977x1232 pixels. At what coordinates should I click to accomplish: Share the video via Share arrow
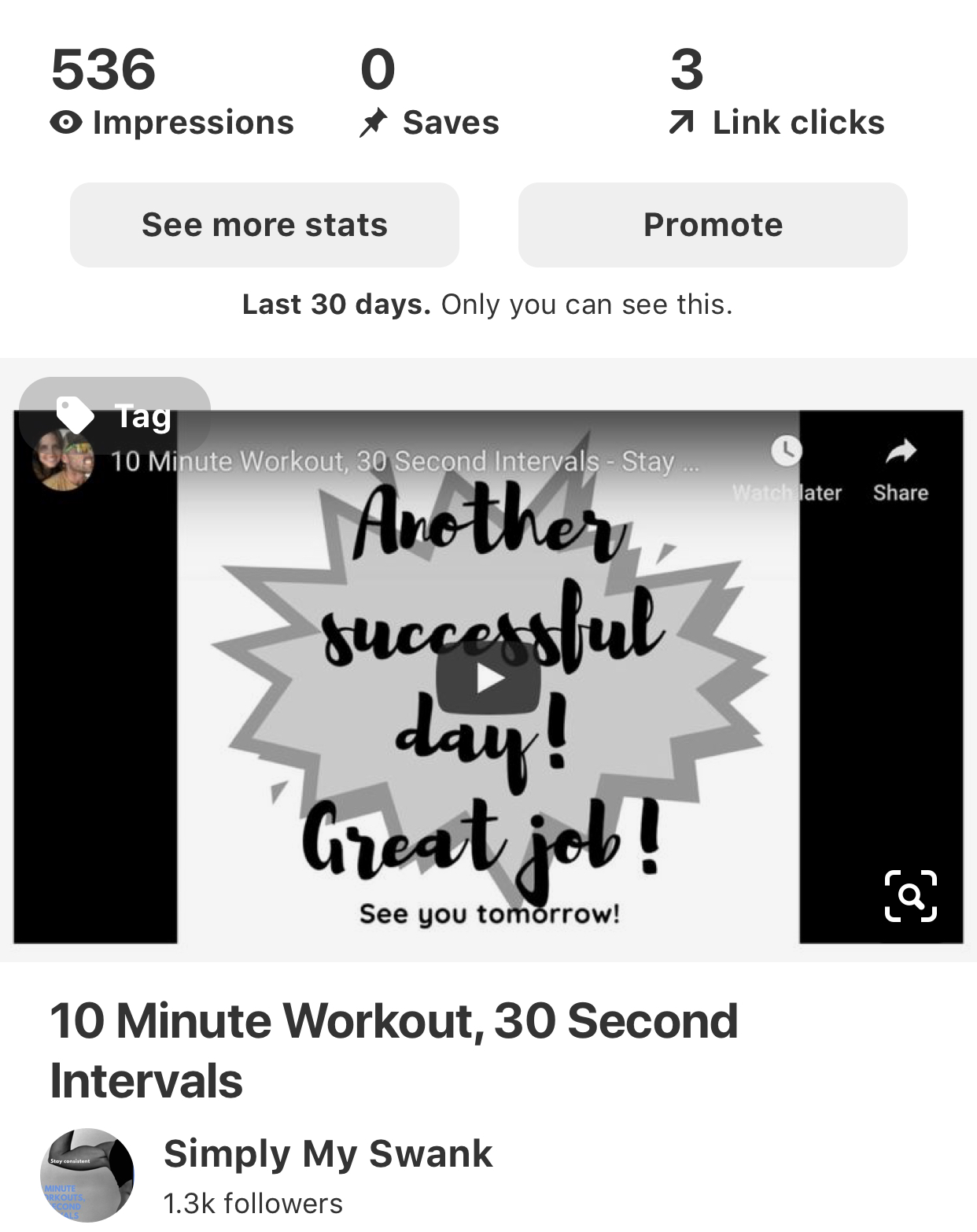pyautogui.click(x=901, y=467)
